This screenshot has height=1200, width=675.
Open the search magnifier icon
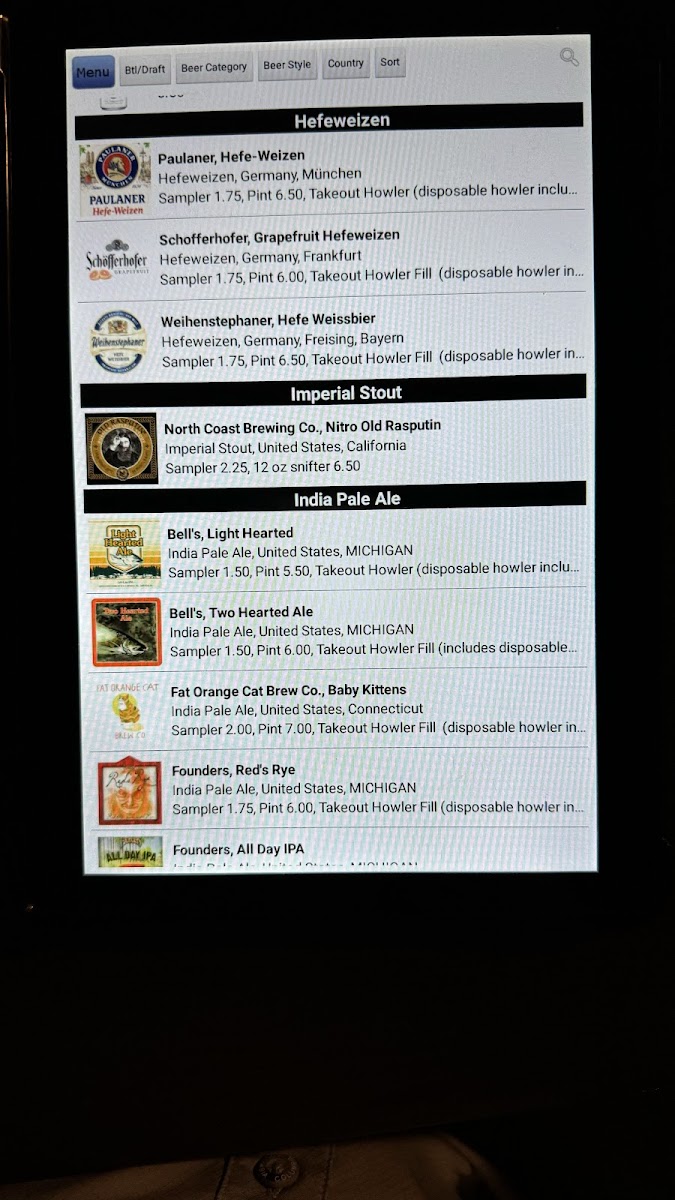click(569, 57)
